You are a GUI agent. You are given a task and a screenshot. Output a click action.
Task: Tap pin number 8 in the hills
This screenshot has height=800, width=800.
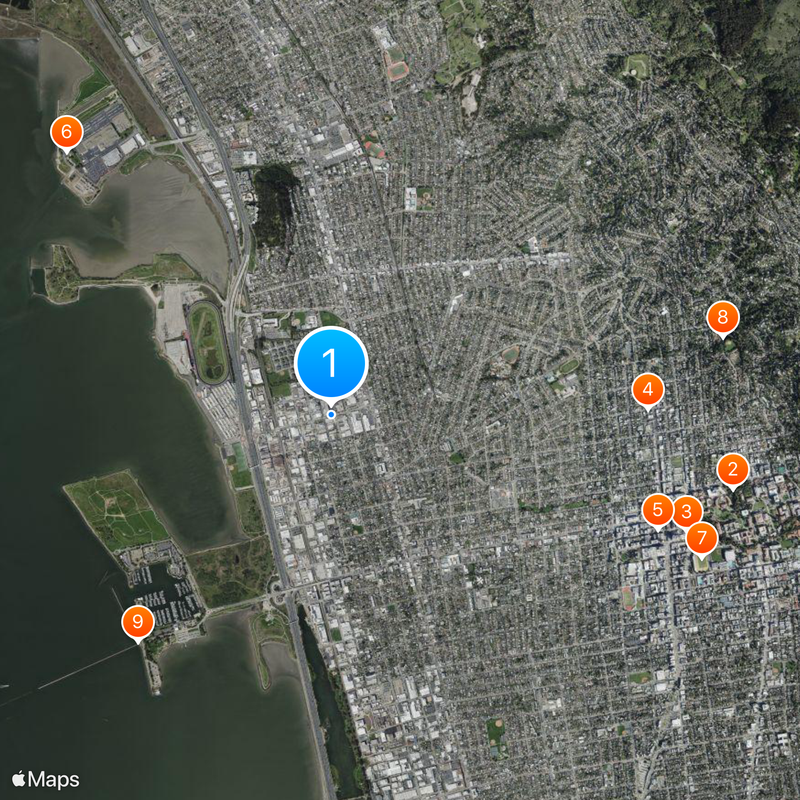click(x=722, y=319)
